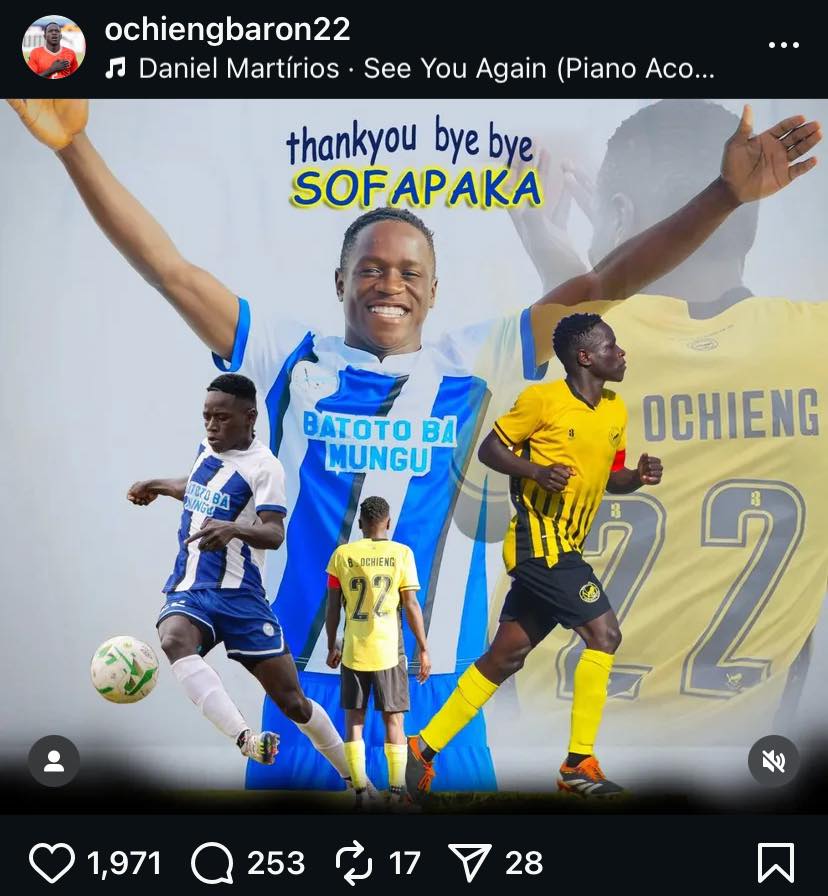Open the post's three-dot overflow menu
Viewport: 828px width, 896px height.
[x=783, y=46]
